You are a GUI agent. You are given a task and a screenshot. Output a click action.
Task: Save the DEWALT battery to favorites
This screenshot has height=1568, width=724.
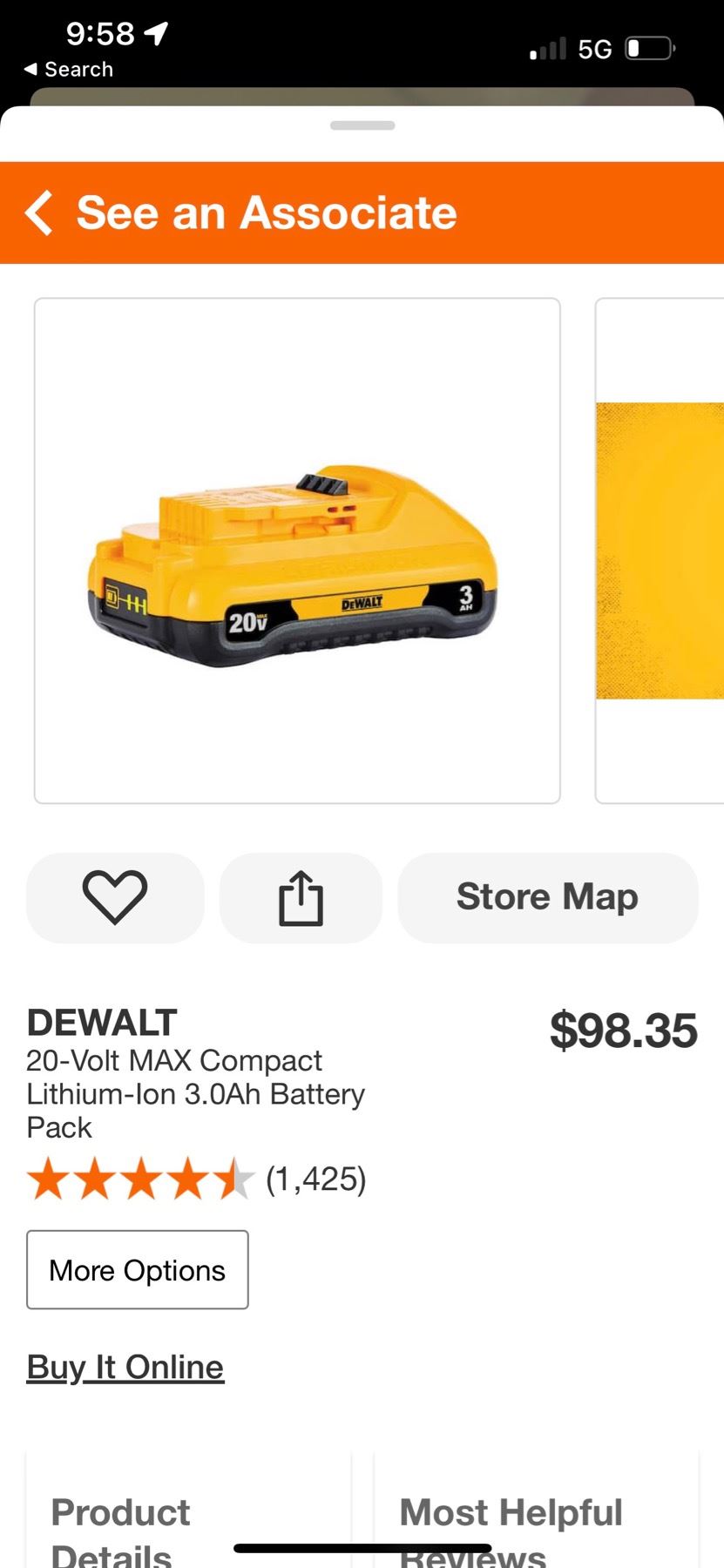[115, 897]
